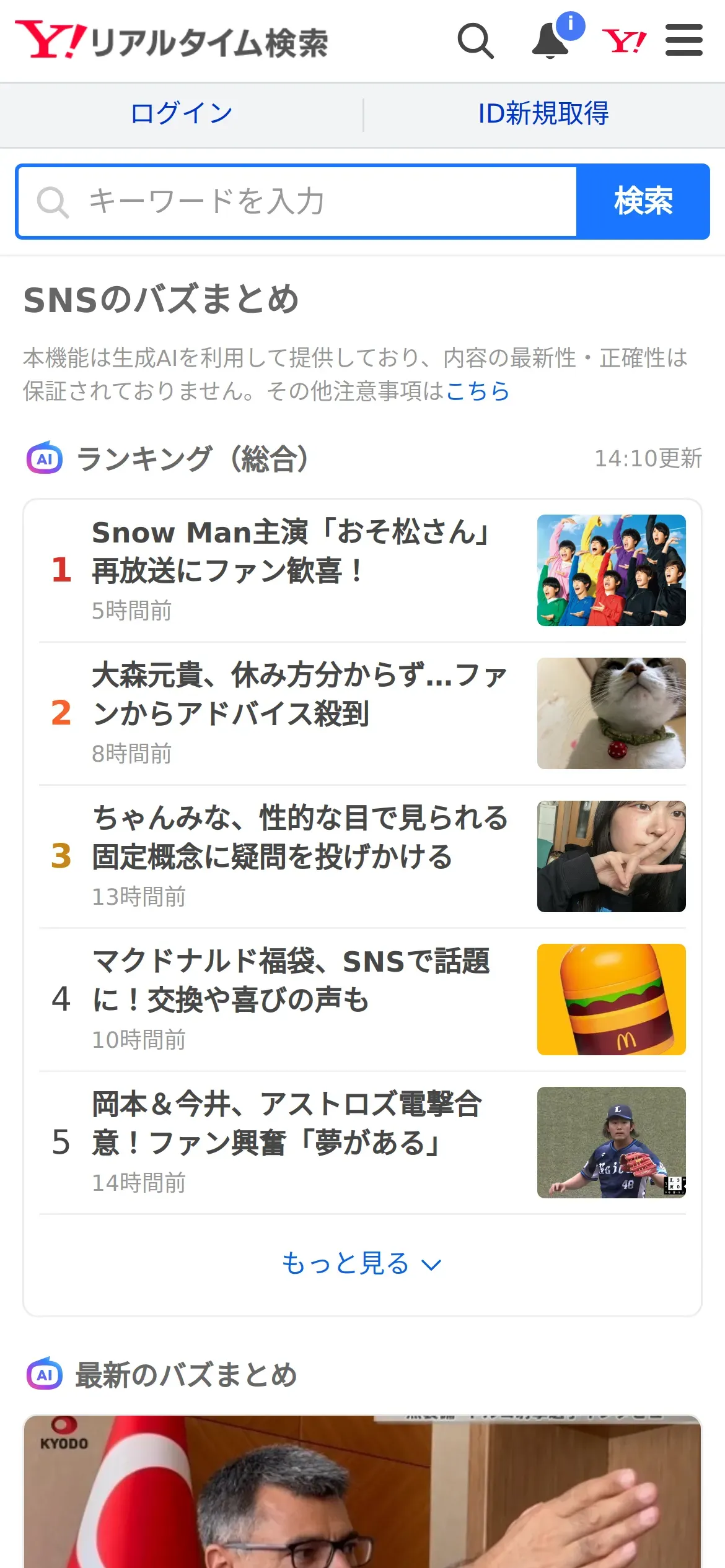Open the notifications bell

coord(551,41)
